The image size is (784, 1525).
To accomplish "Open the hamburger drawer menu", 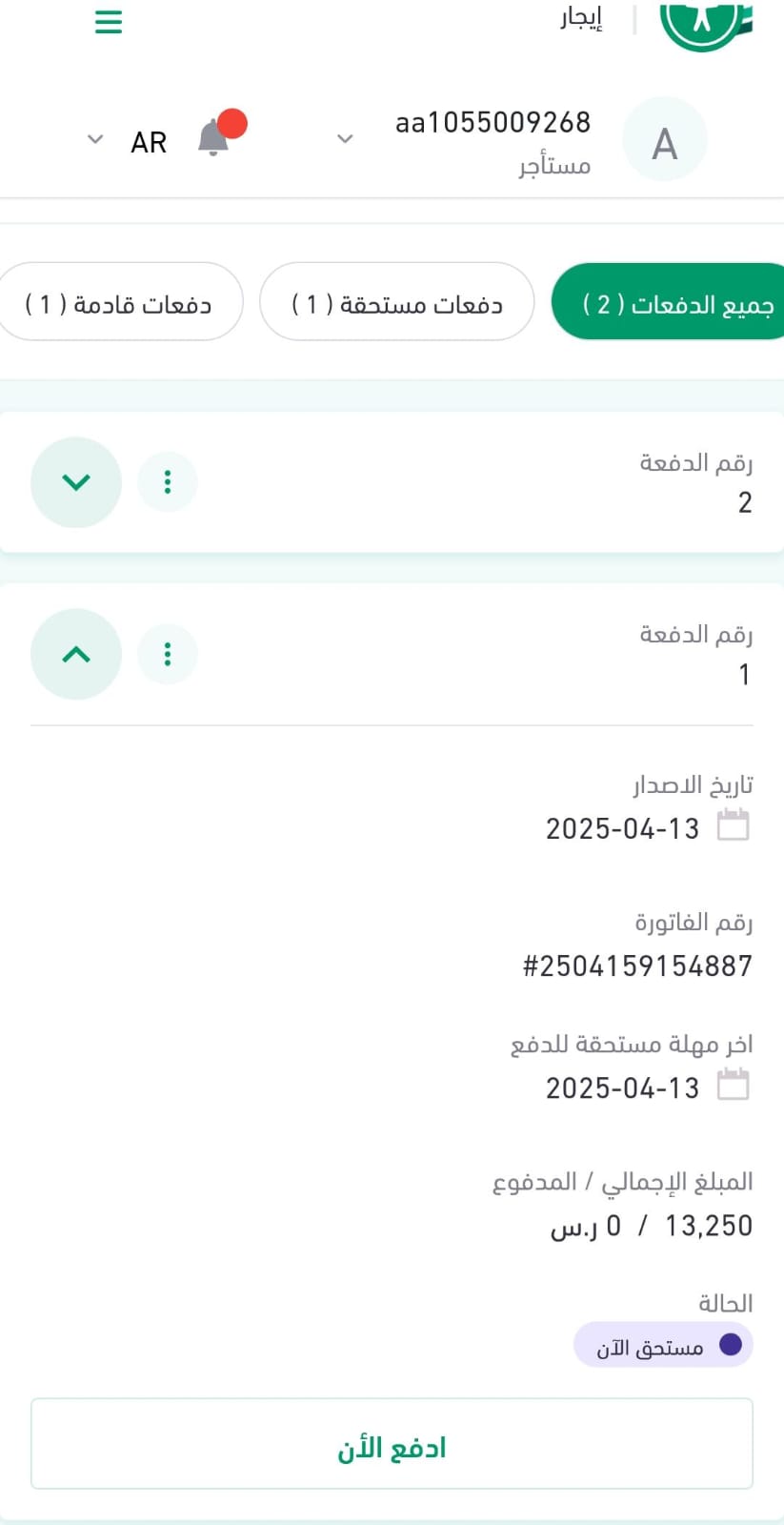I will click(x=109, y=22).
